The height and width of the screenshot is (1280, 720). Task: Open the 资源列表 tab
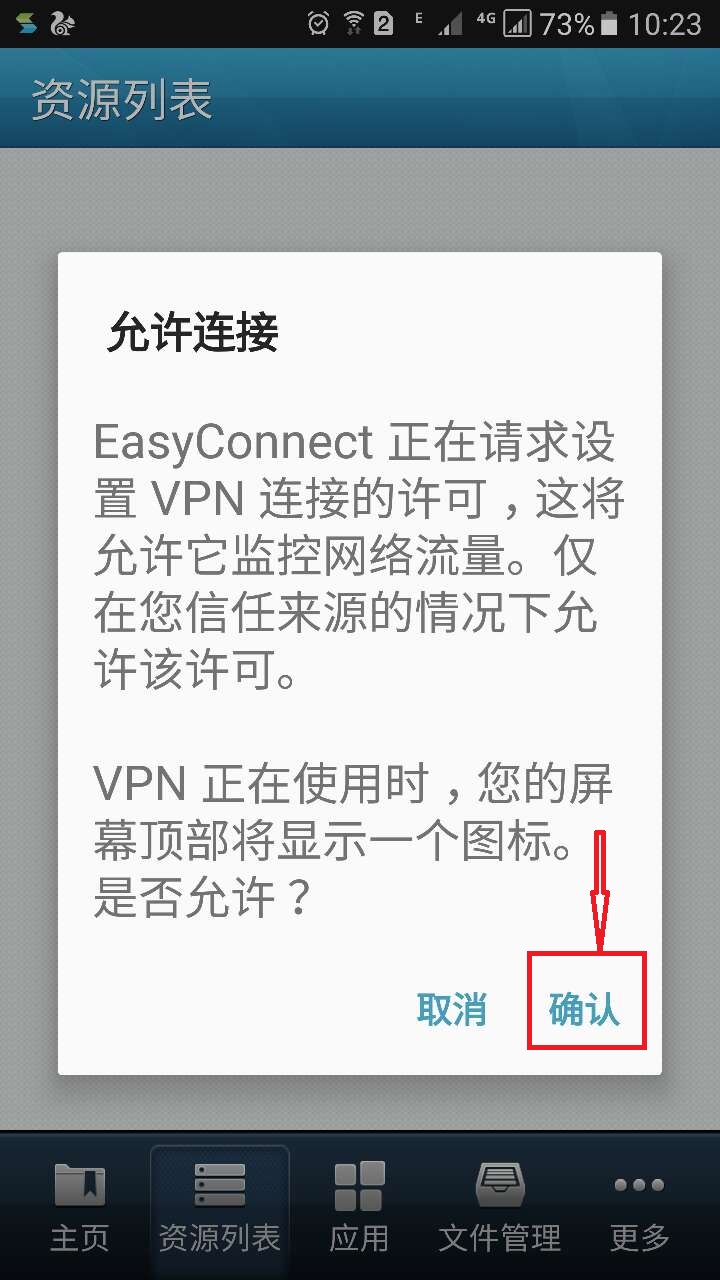click(x=220, y=1208)
